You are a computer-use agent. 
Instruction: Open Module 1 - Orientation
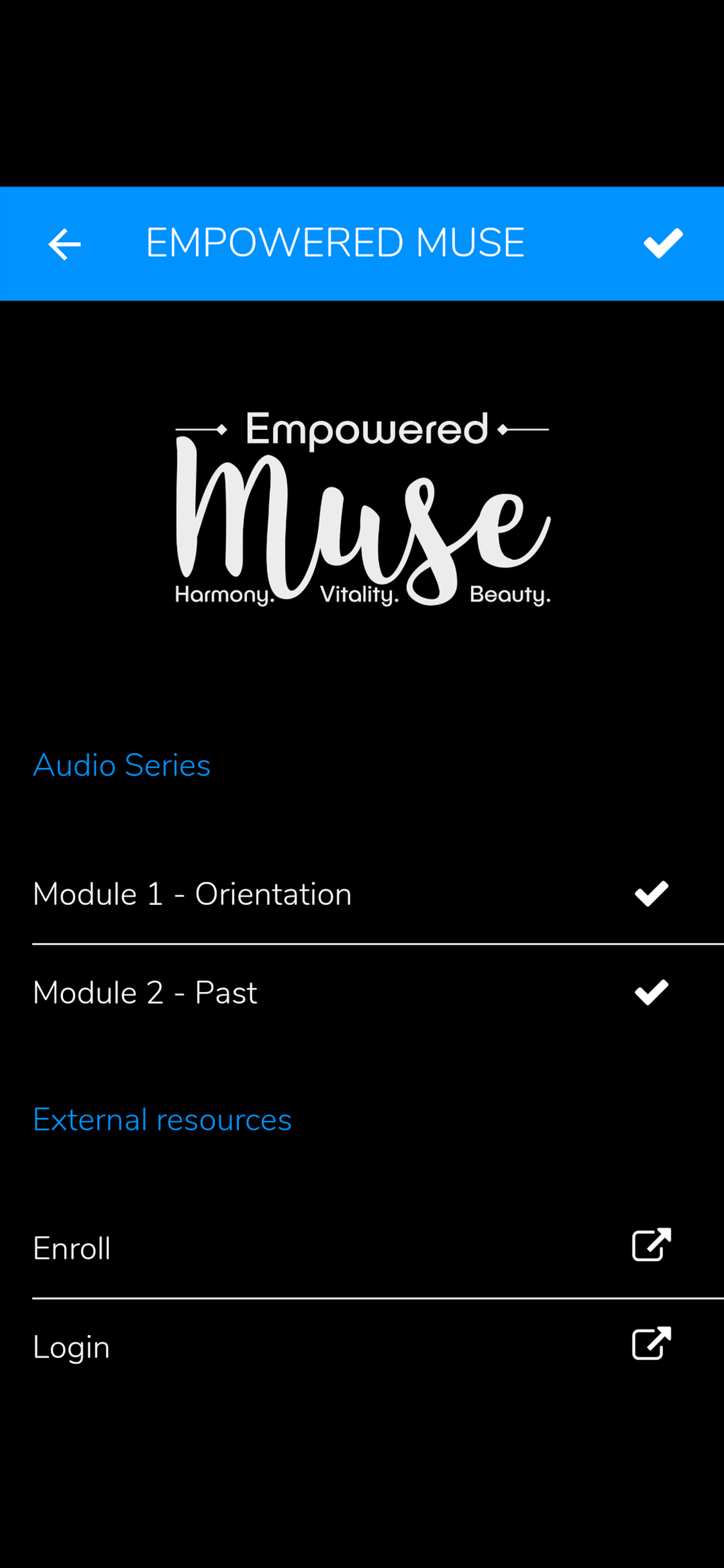tap(192, 894)
